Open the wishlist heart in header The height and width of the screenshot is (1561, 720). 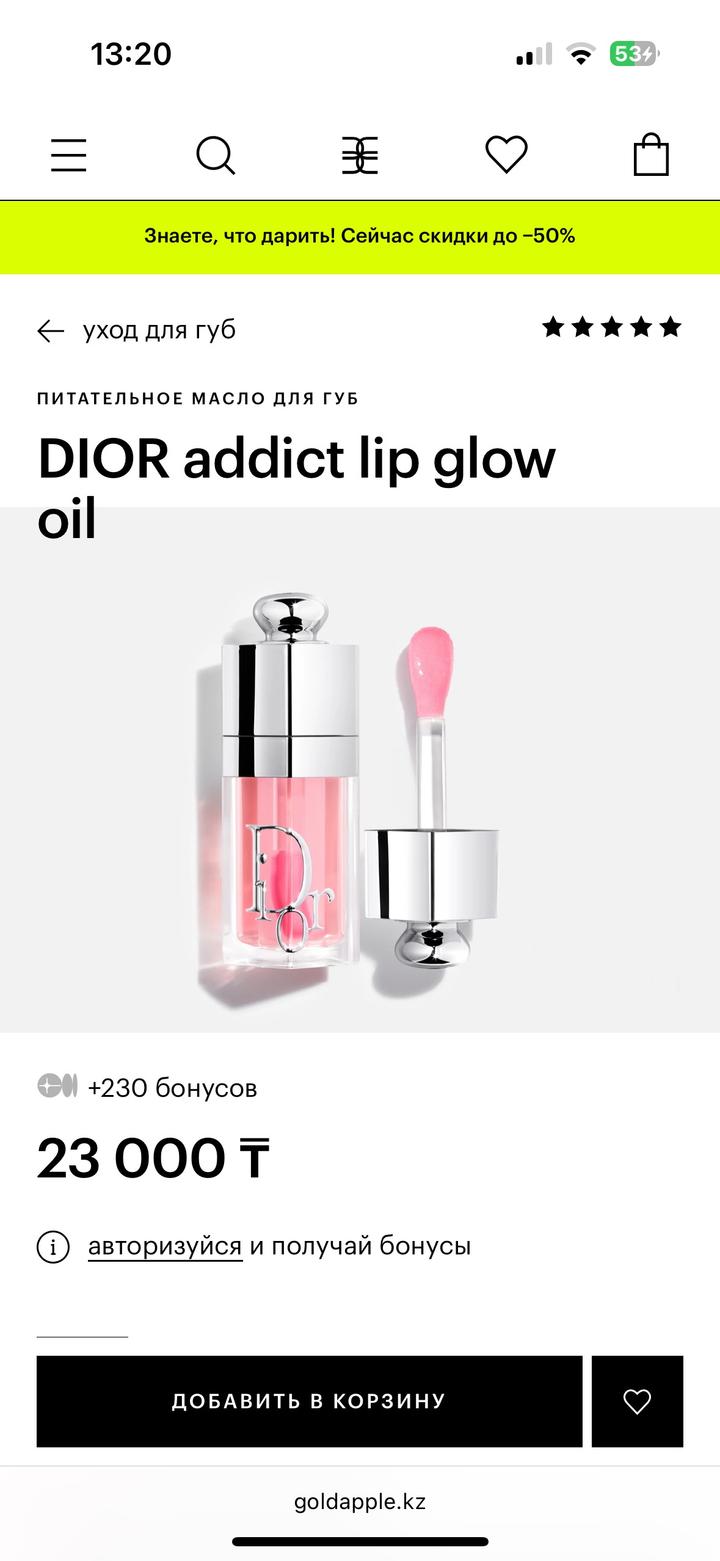pos(506,155)
